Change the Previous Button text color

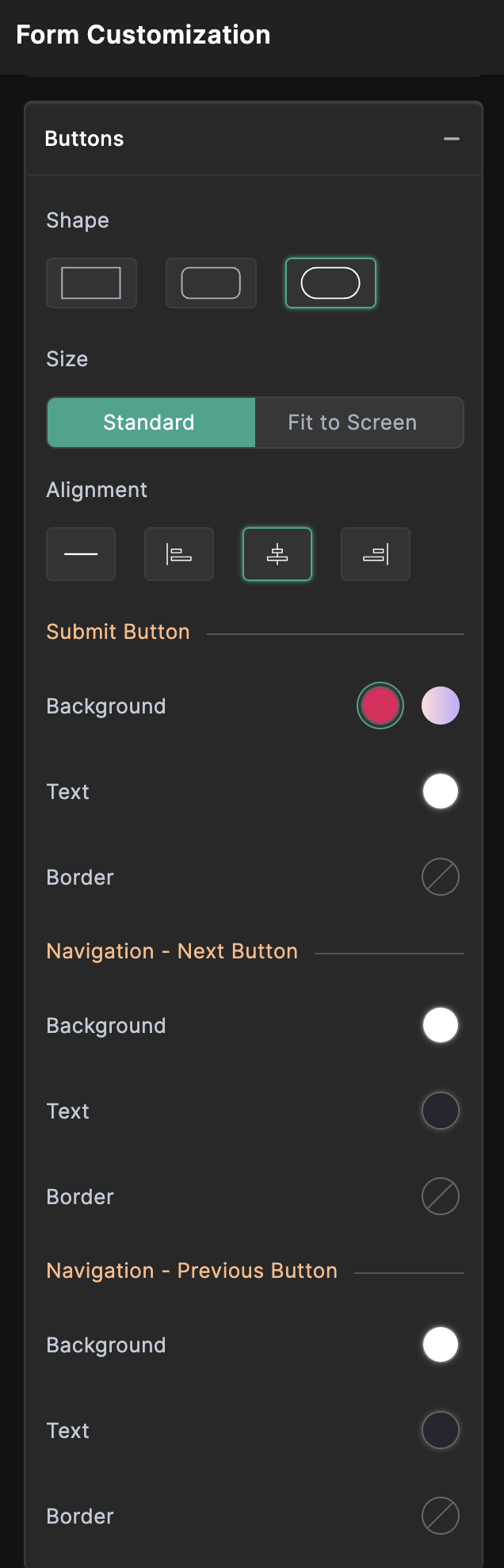pyautogui.click(x=441, y=1430)
